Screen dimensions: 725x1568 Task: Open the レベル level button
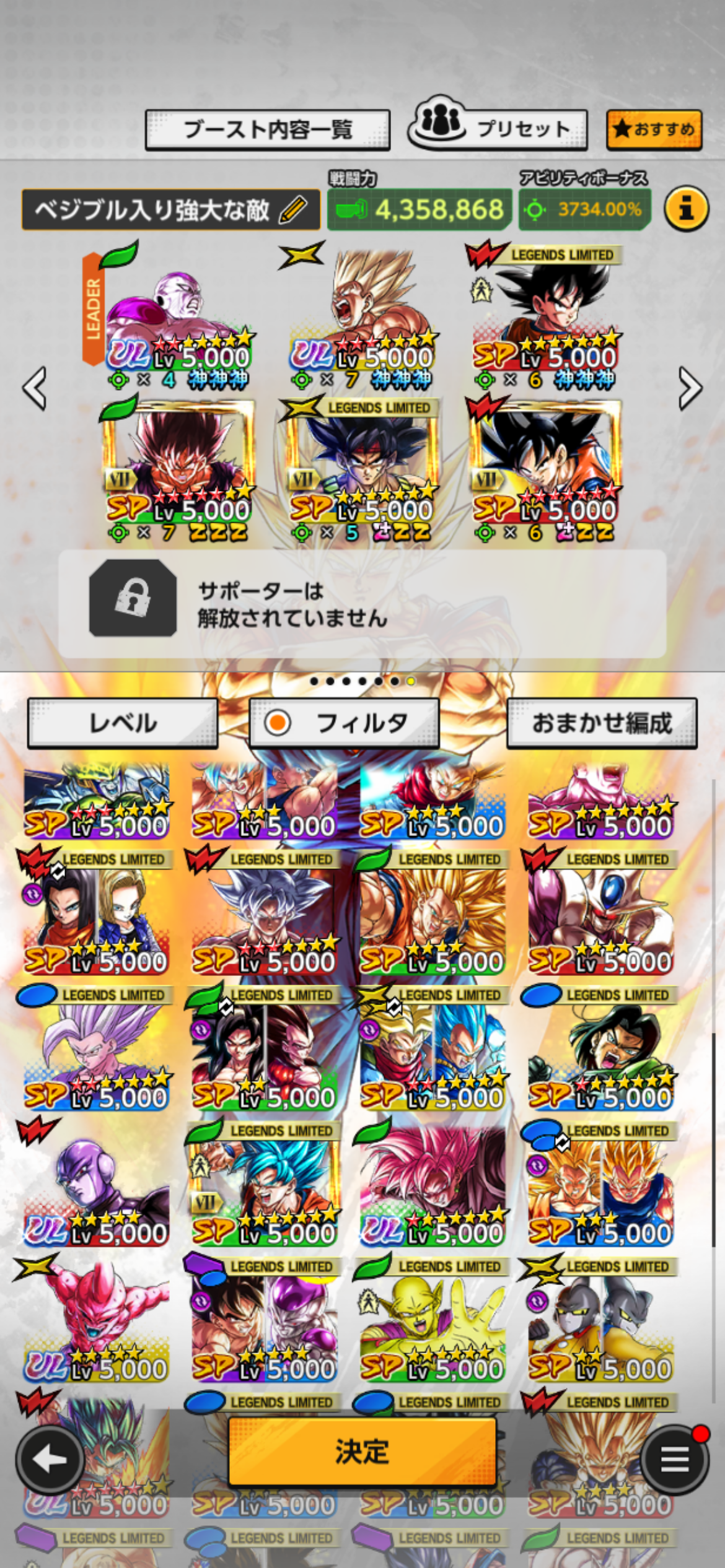pos(123,723)
